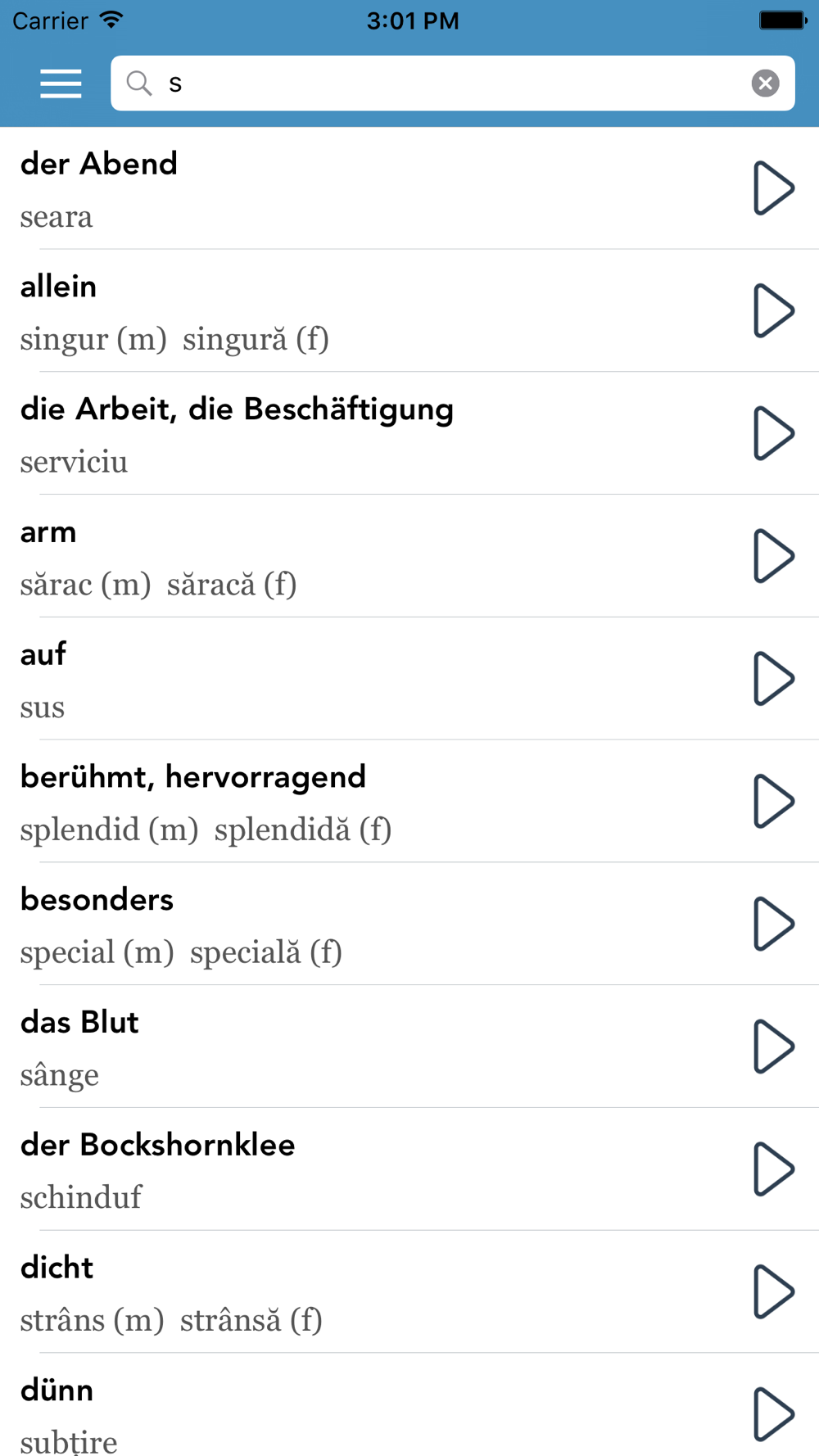The height and width of the screenshot is (1456, 819).
Task: Play audio for dünn
Action: [773, 1413]
